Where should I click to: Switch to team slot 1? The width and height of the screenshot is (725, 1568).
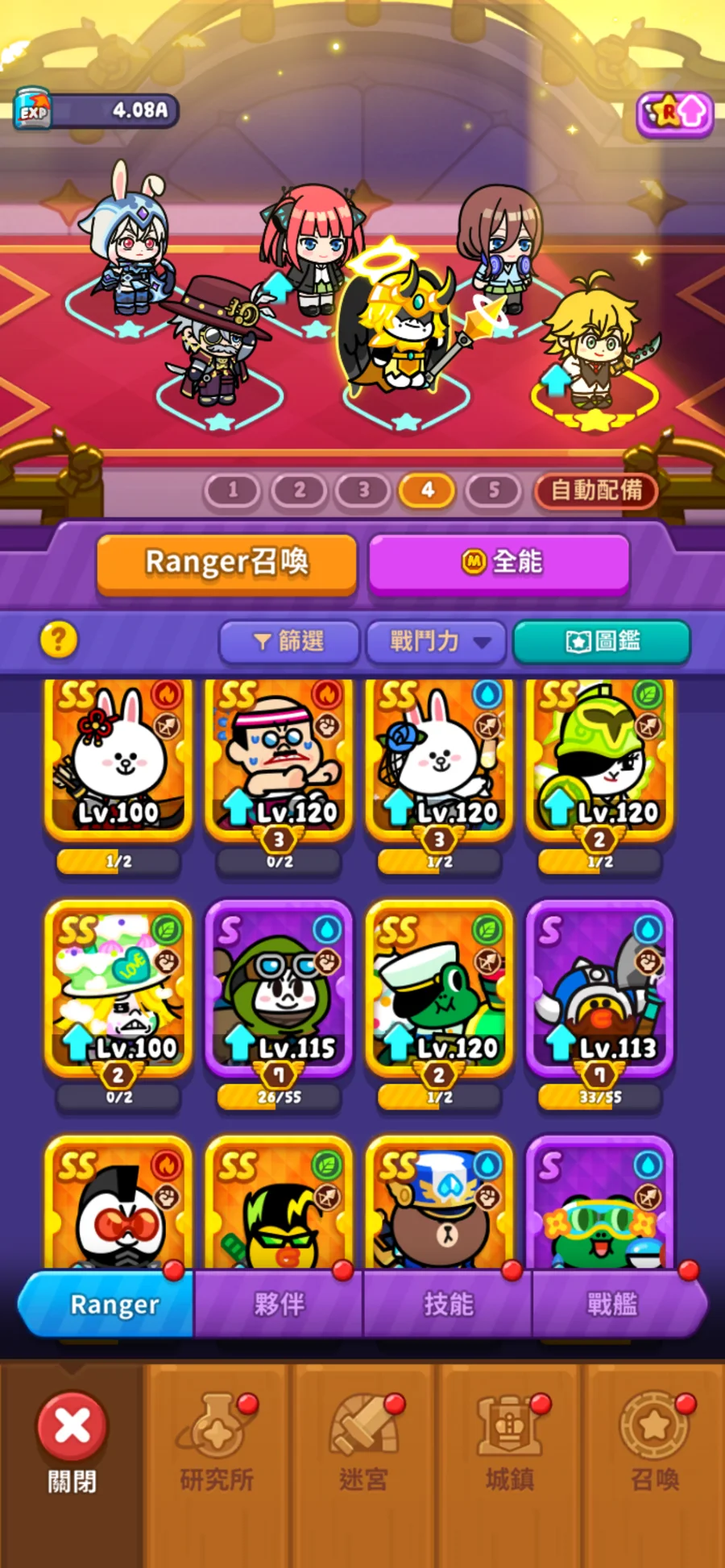233,490
